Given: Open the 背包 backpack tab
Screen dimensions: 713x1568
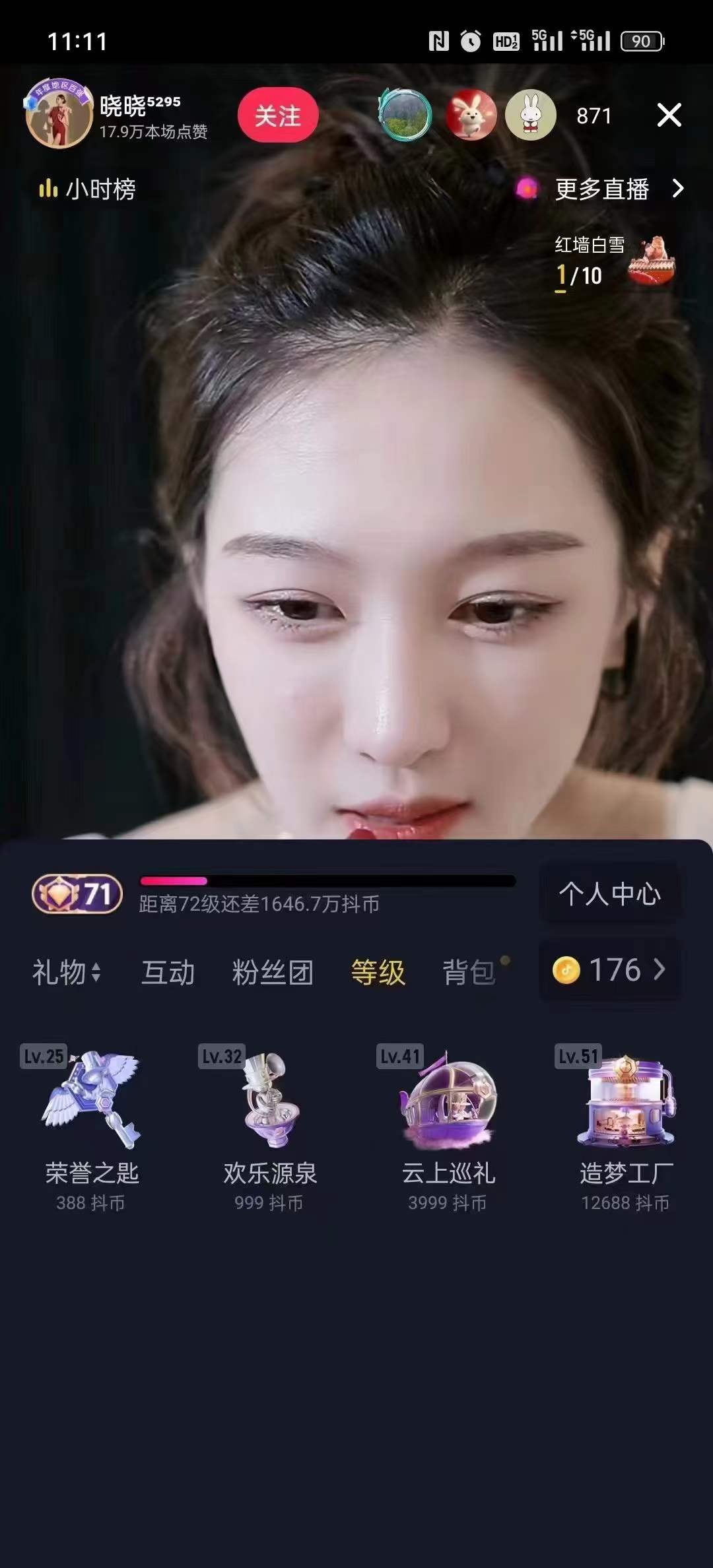Looking at the screenshot, I should point(469,972).
